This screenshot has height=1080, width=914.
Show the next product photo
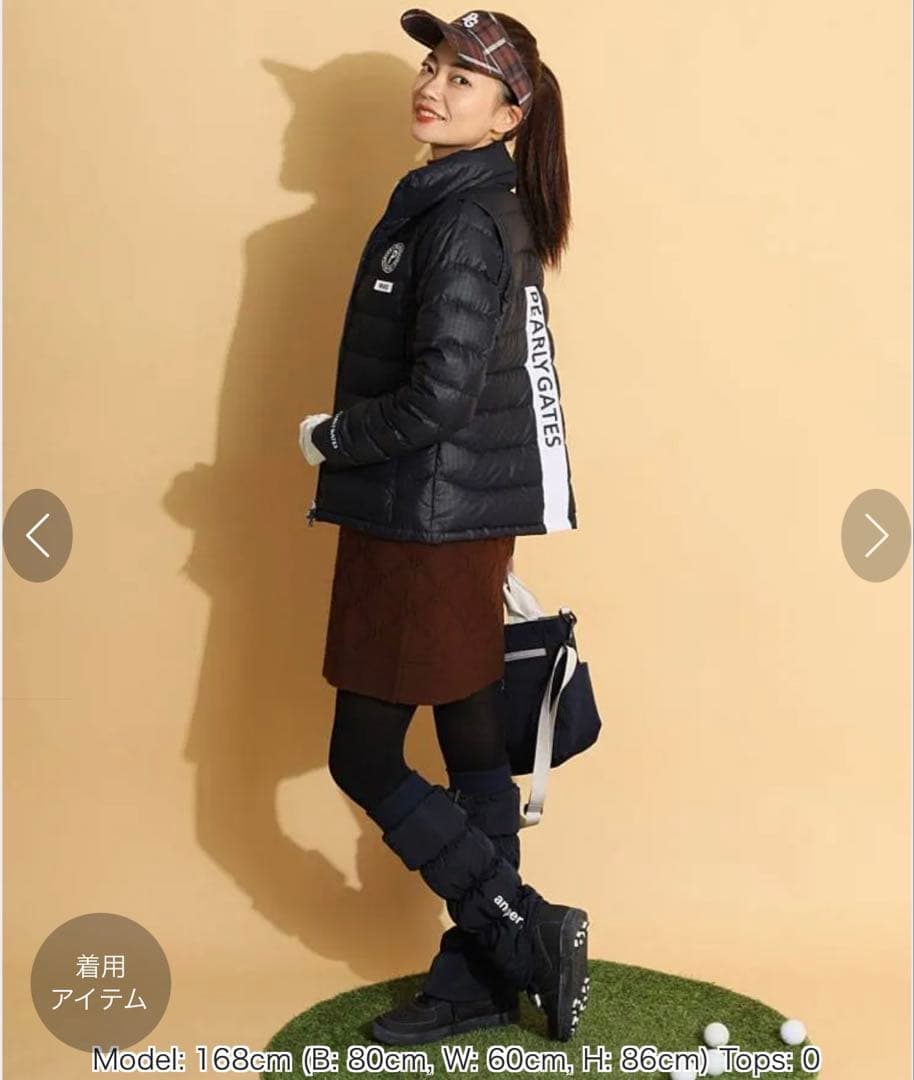875,536
